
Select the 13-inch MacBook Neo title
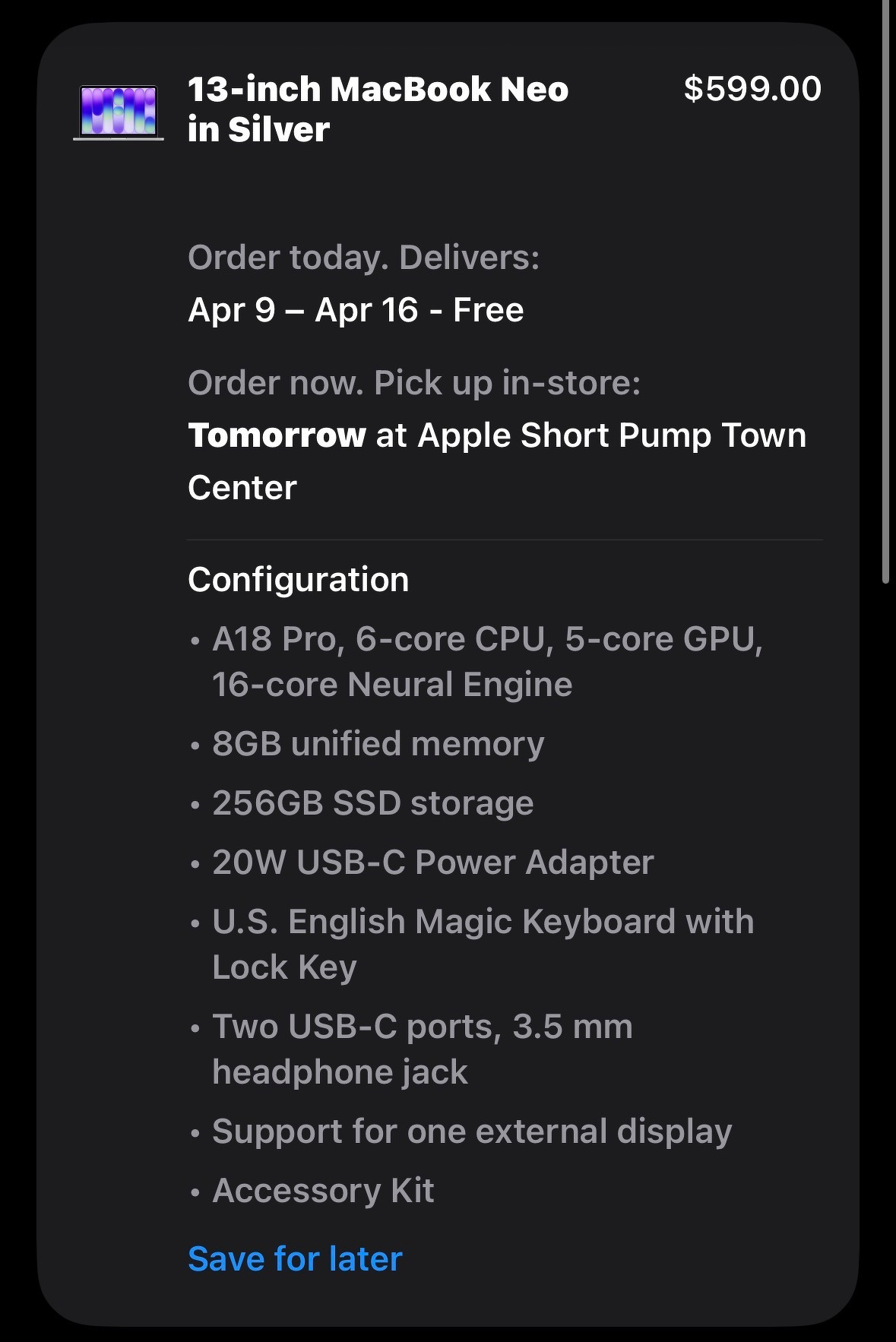coord(378,106)
